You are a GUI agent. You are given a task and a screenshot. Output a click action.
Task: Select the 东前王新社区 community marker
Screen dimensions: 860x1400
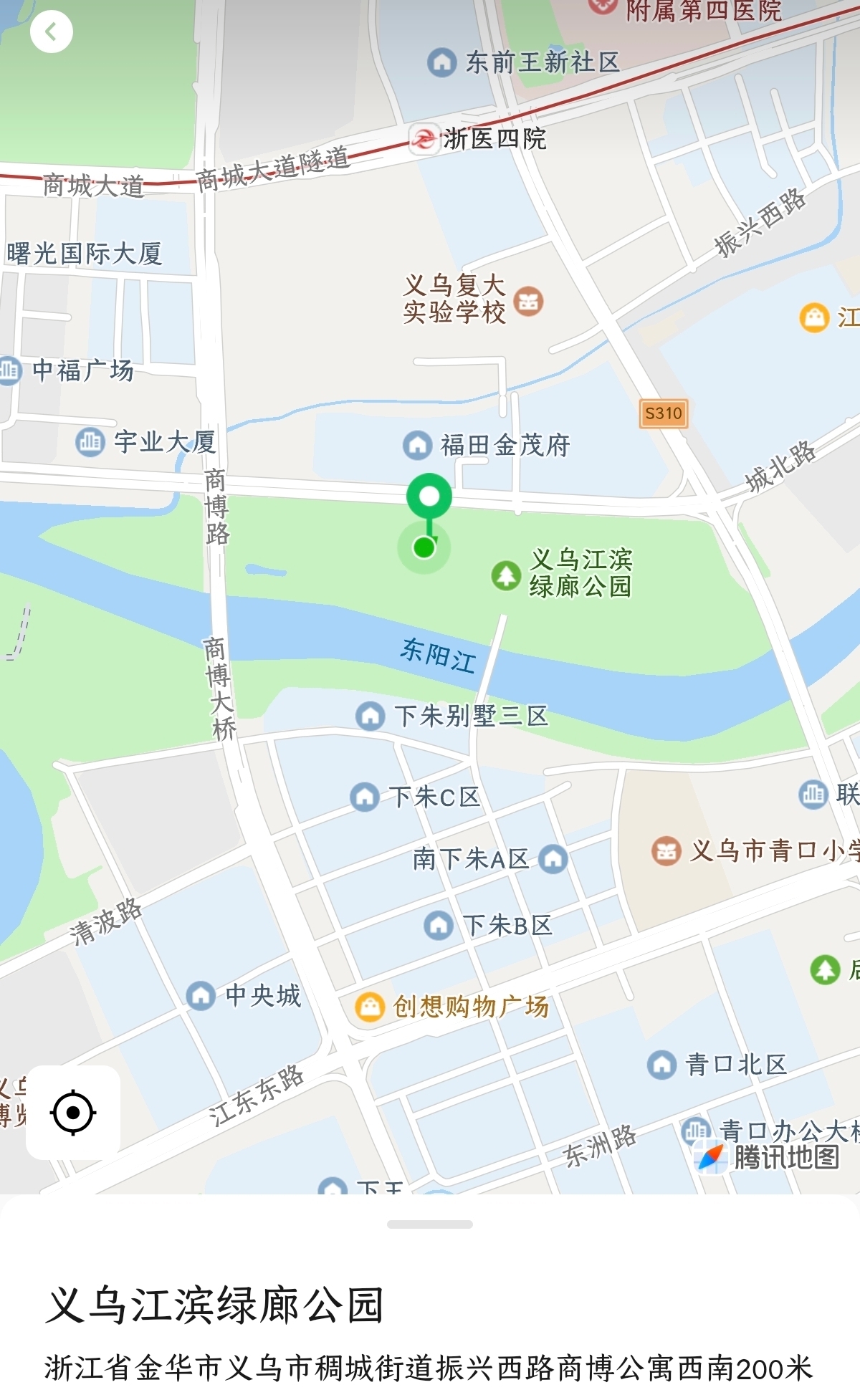[442, 62]
